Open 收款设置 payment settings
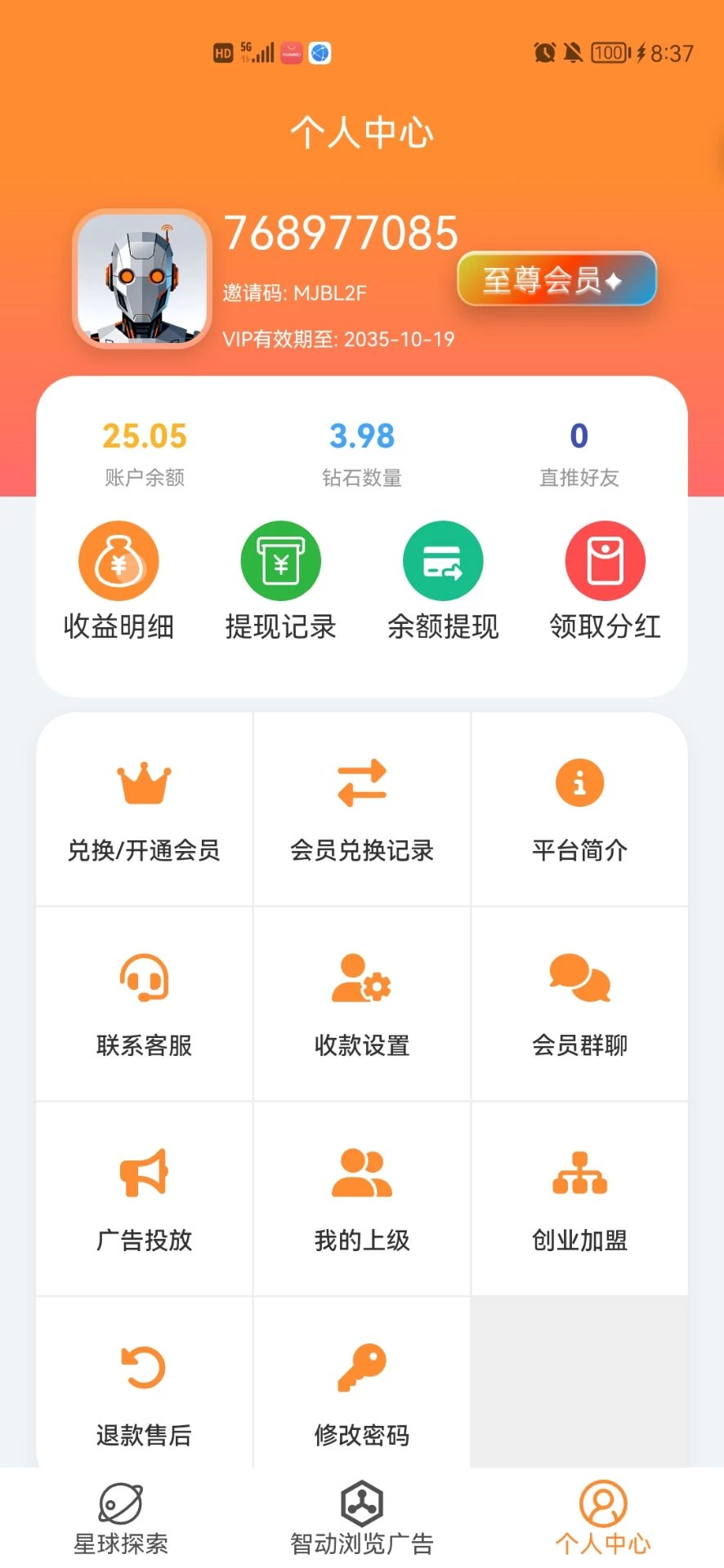 pos(362,1004)
